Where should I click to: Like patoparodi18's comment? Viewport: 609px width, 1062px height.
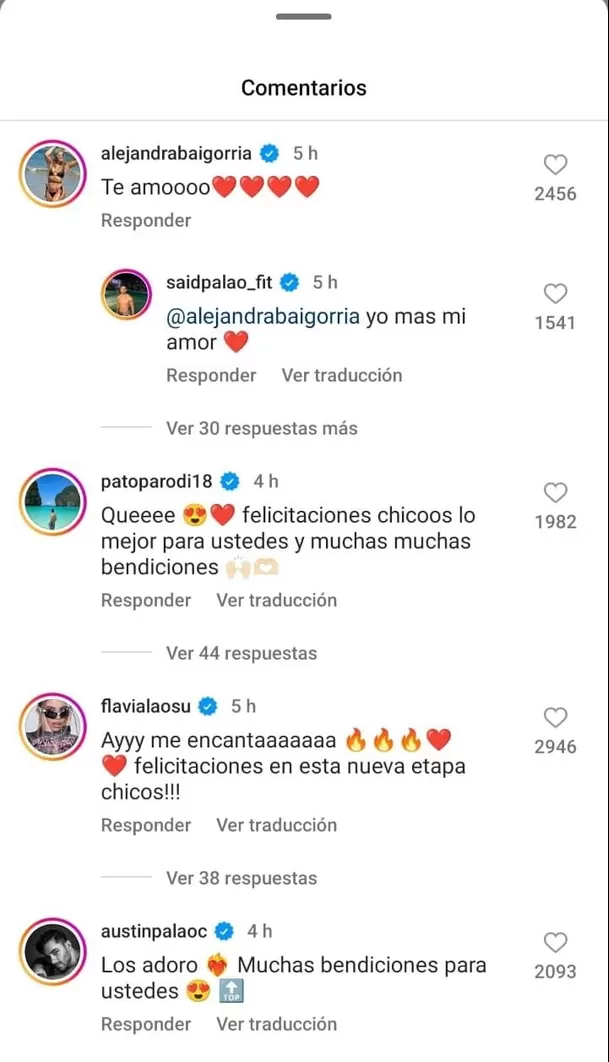(555, 492)
